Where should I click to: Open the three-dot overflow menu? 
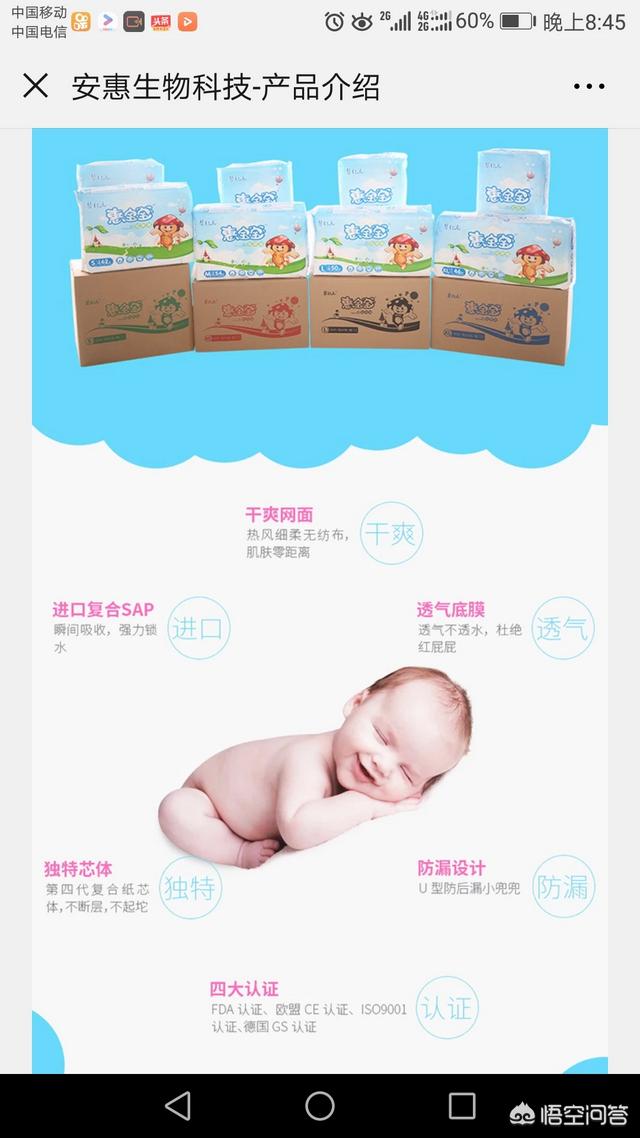tap(589, 87)
